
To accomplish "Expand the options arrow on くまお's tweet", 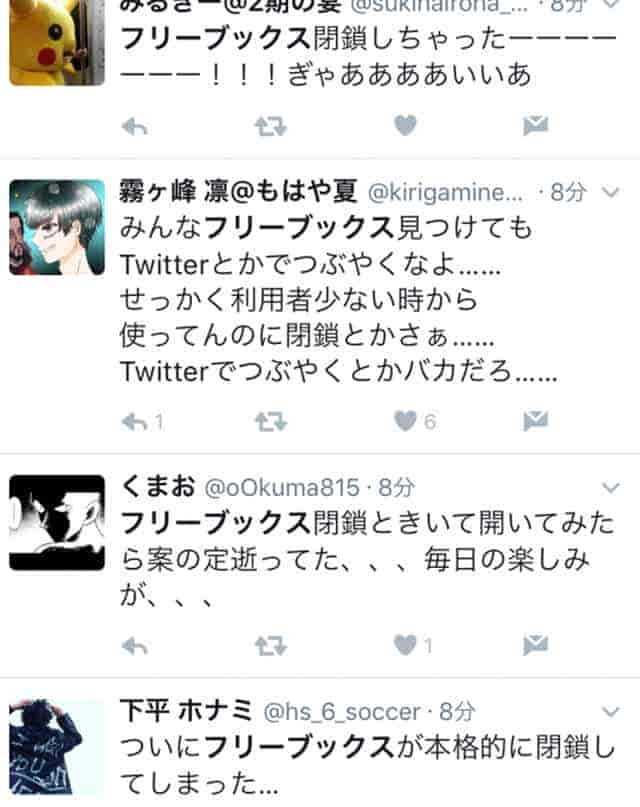I will click(x=610, y=487).
